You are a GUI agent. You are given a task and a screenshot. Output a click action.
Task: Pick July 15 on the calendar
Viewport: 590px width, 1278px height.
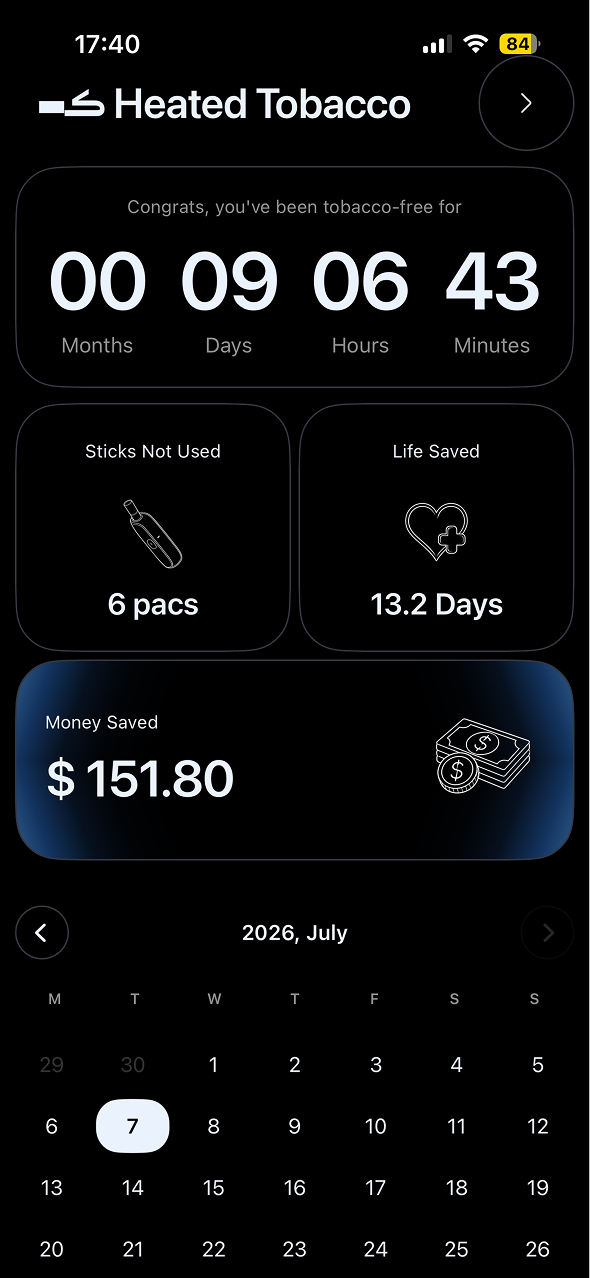[x=214, y=1188]
